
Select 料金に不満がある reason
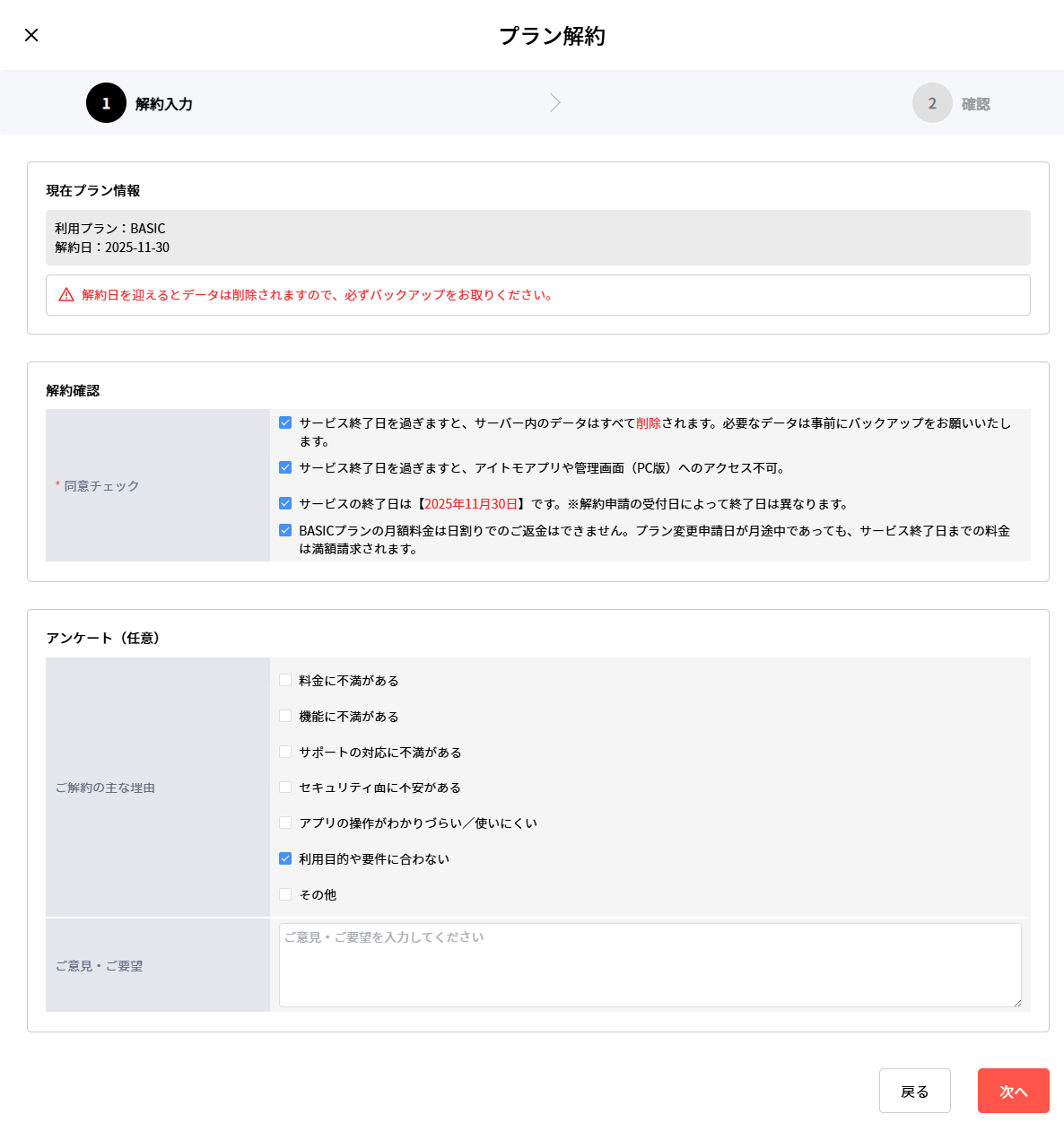pyautogui.click(x=285, y=680)
